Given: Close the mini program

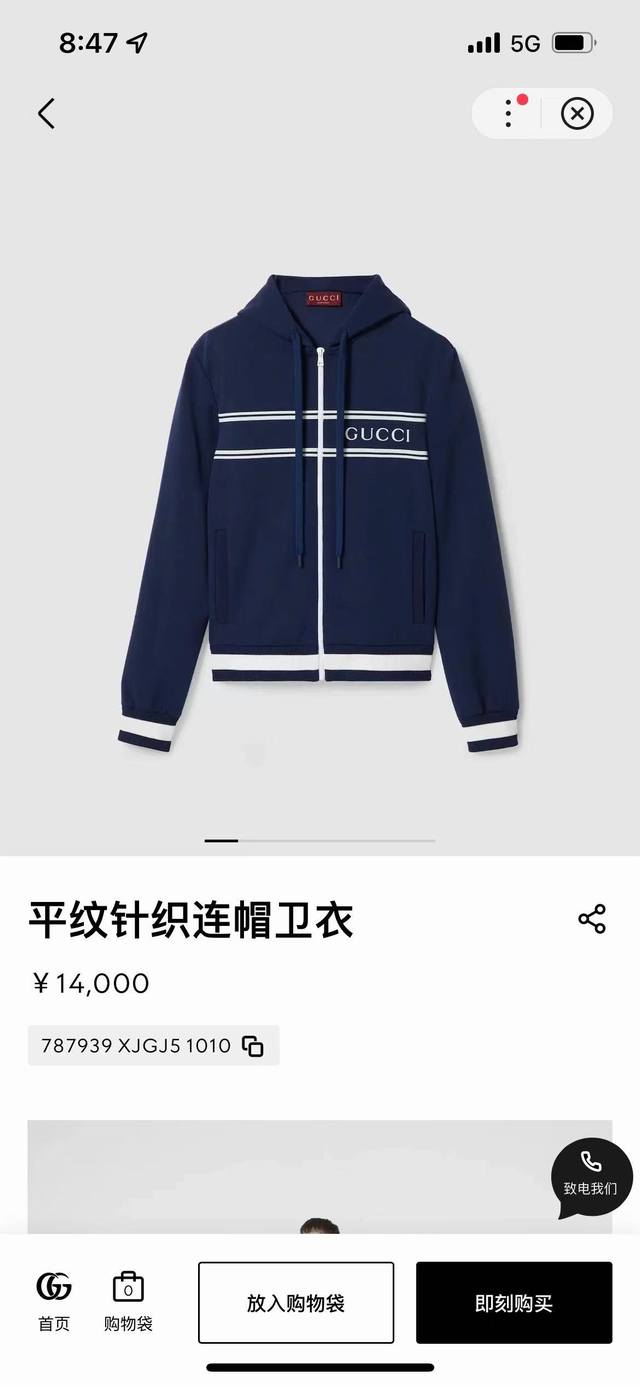Looking at the screenshot, I should 577,113.
